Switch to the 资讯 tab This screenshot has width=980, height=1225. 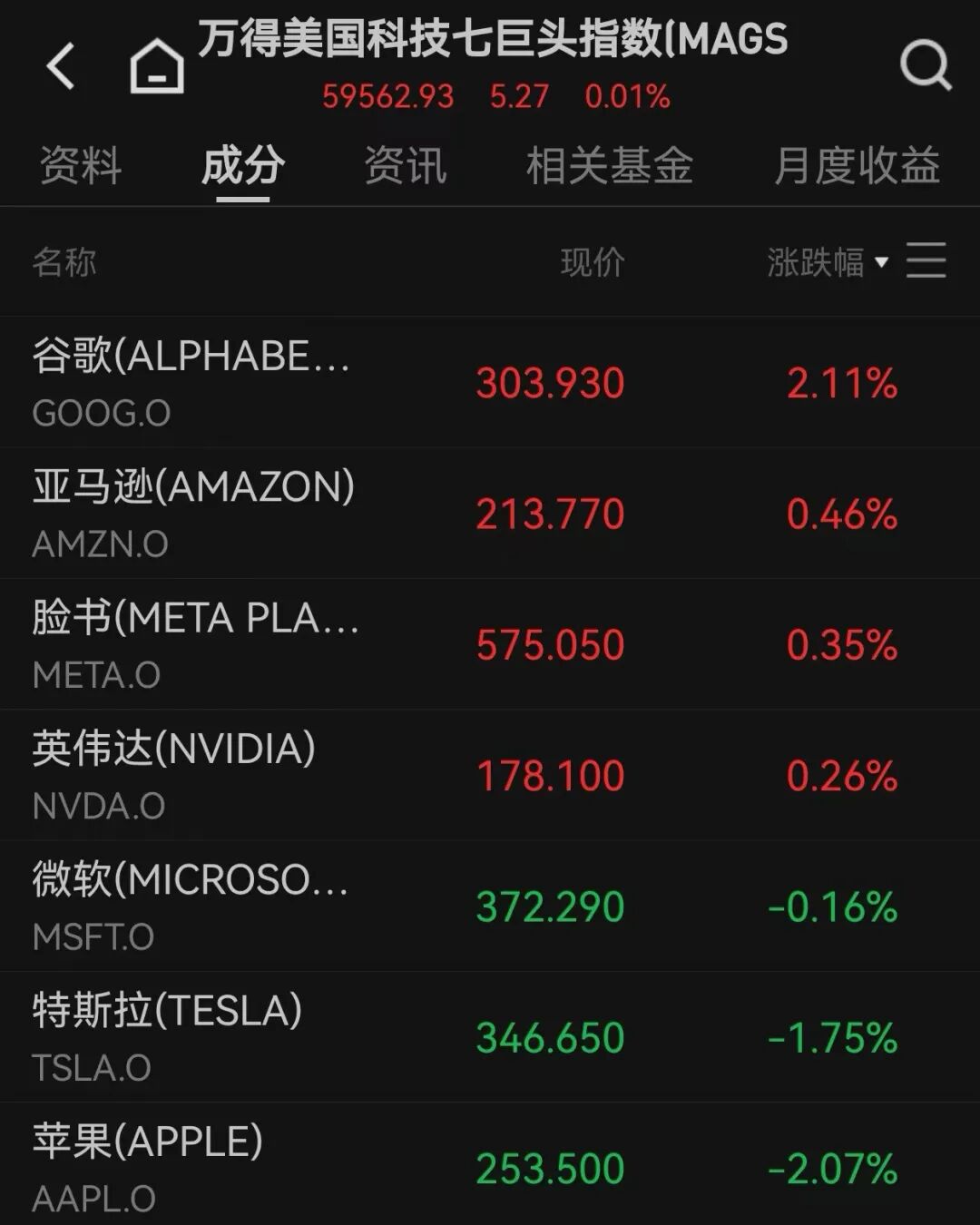coord(405,166)
